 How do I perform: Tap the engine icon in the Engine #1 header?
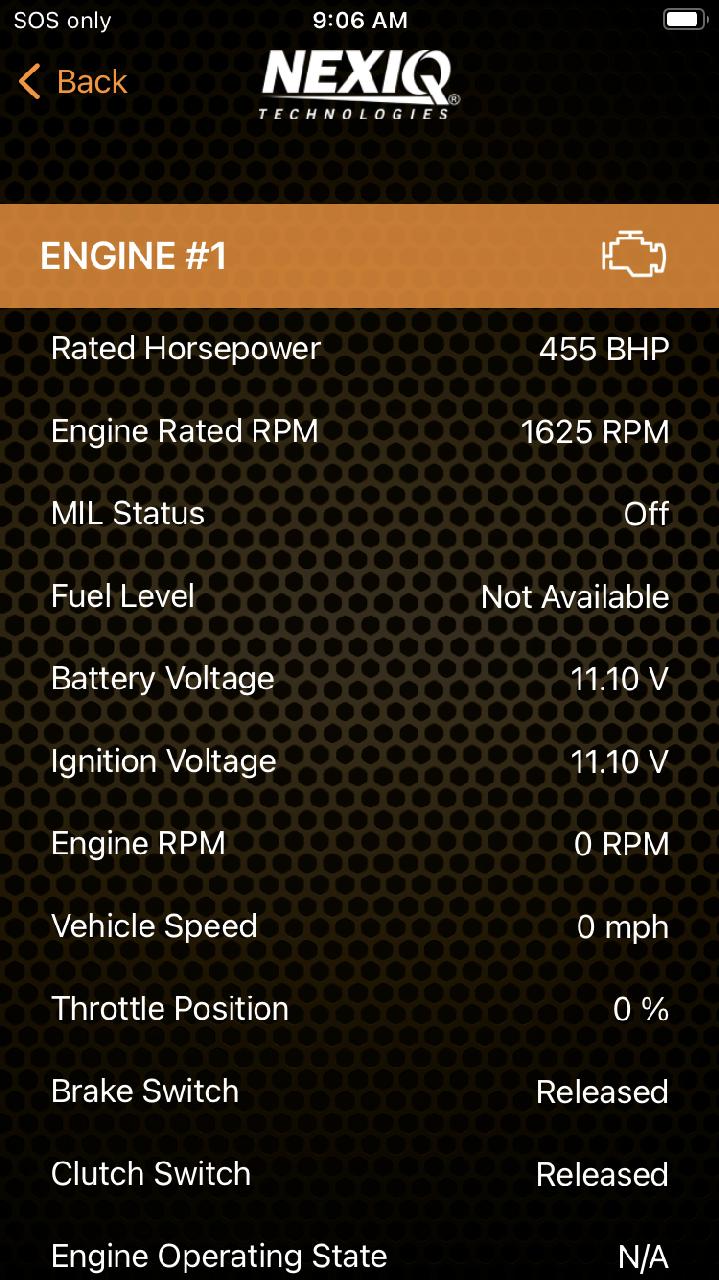pos(634,255)
